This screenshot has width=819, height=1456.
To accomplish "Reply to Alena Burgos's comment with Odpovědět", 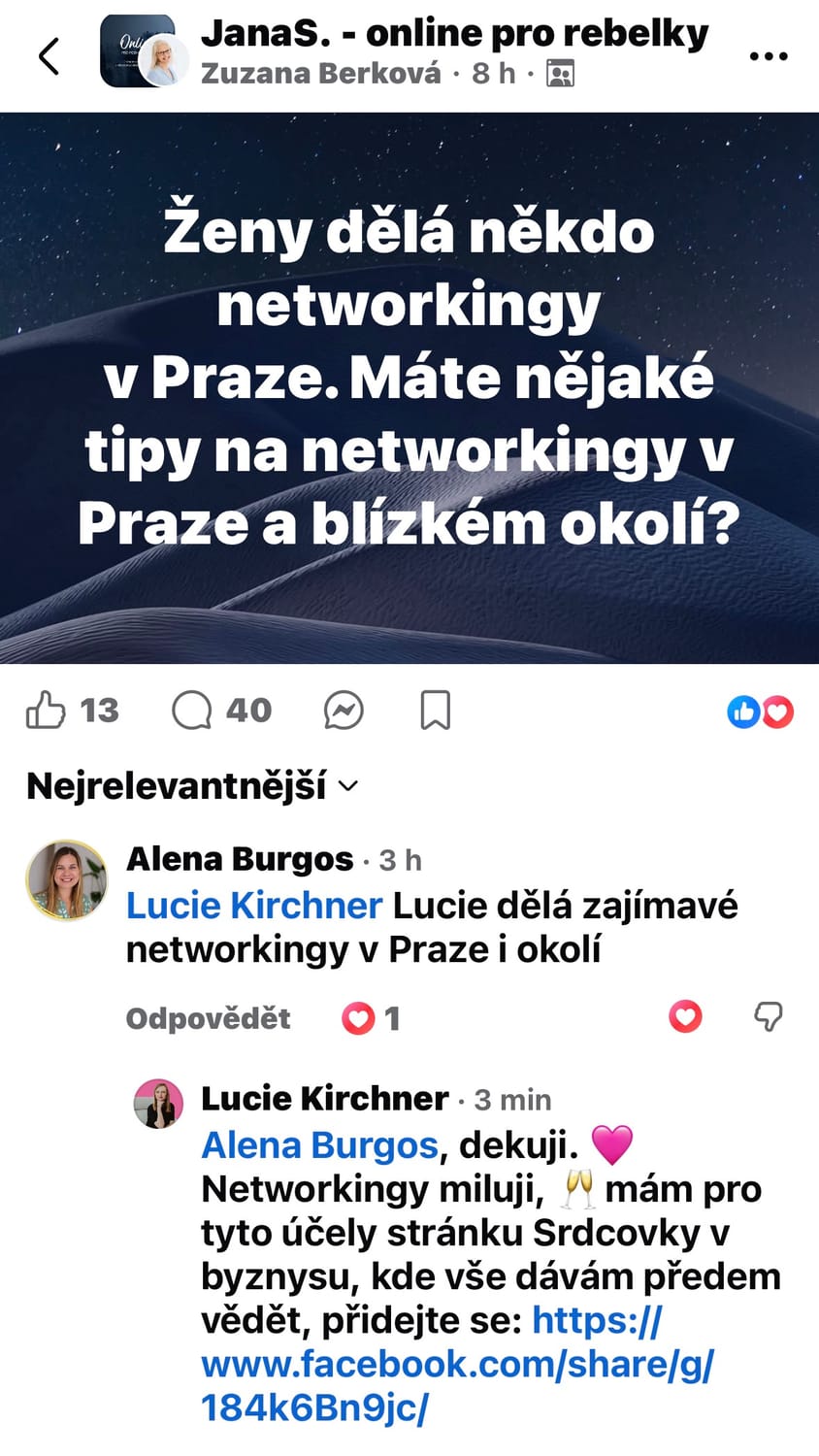I will (x=208, y=1018).
